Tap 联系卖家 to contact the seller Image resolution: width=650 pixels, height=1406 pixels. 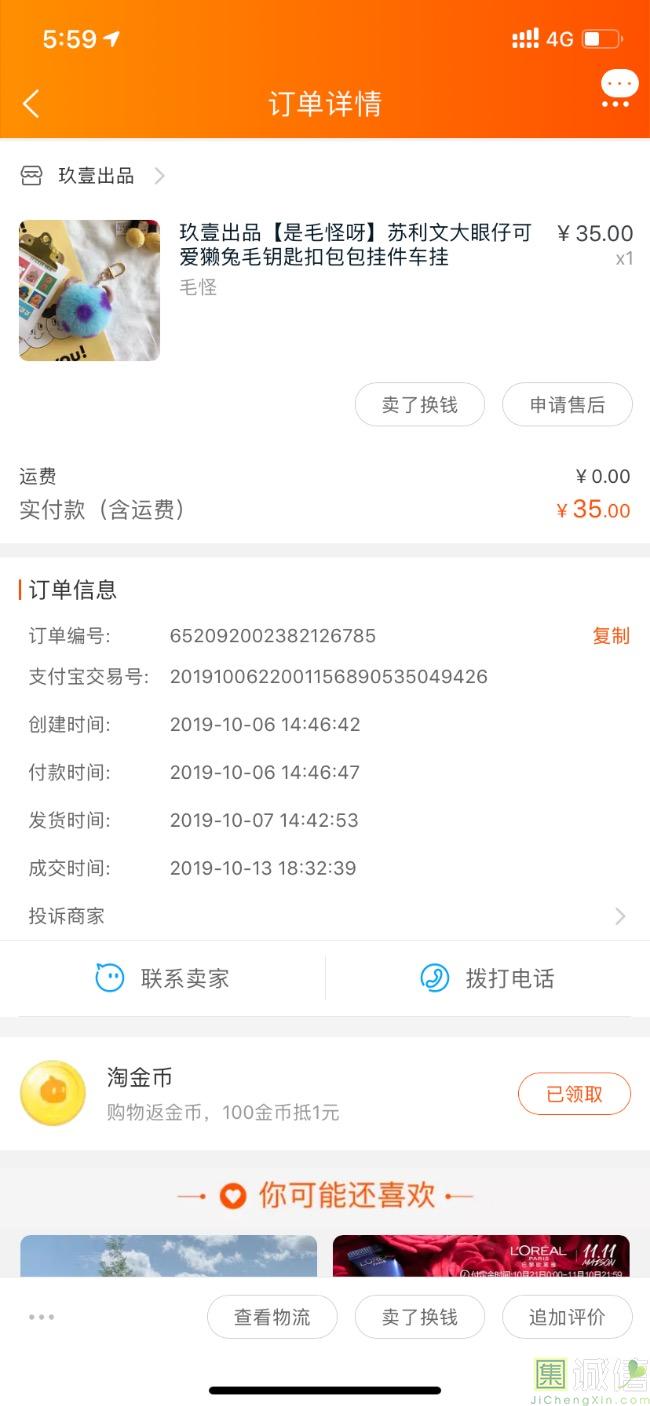pos(162,978)
